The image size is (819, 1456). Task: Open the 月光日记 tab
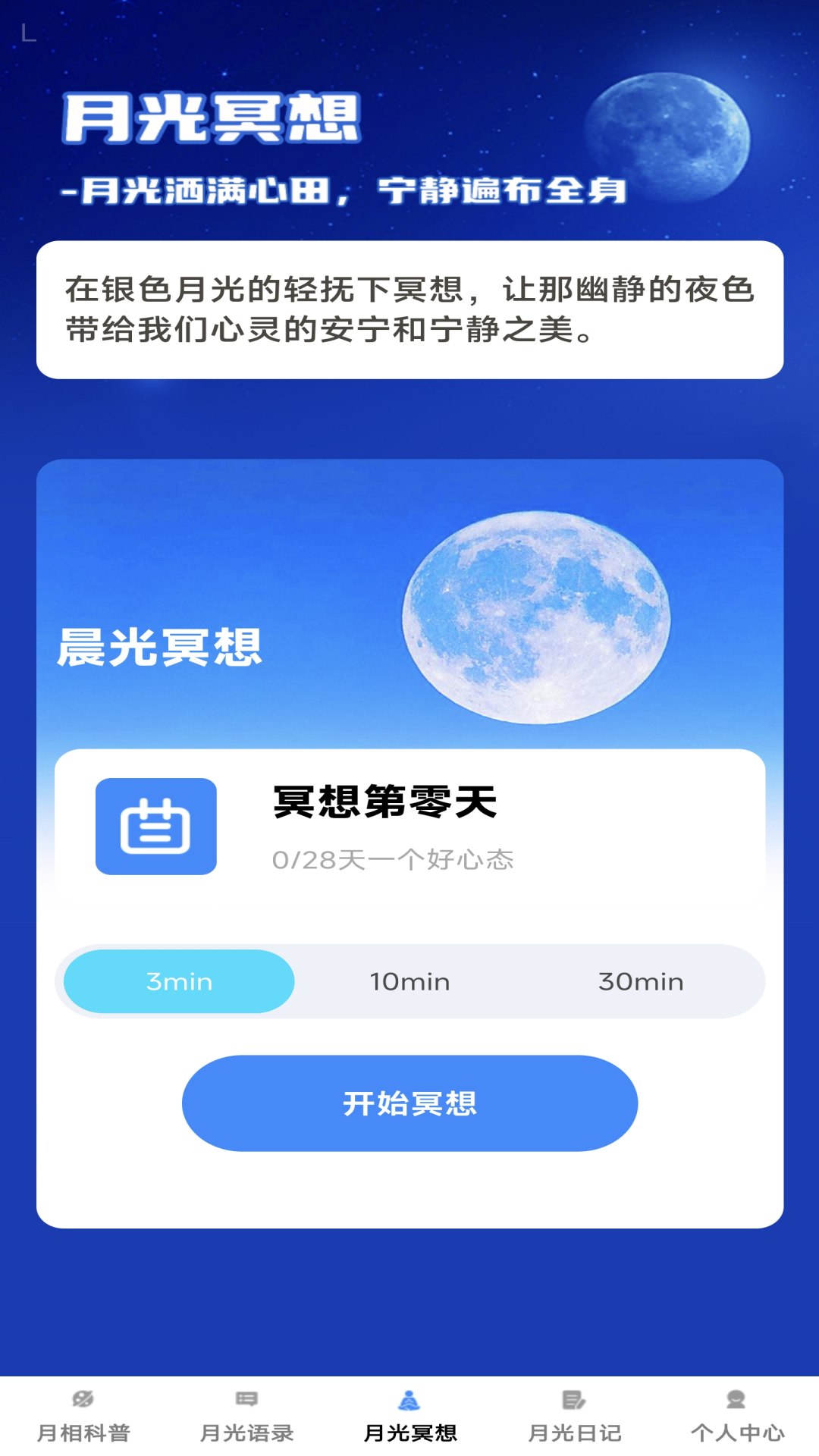coord(574,1417)
